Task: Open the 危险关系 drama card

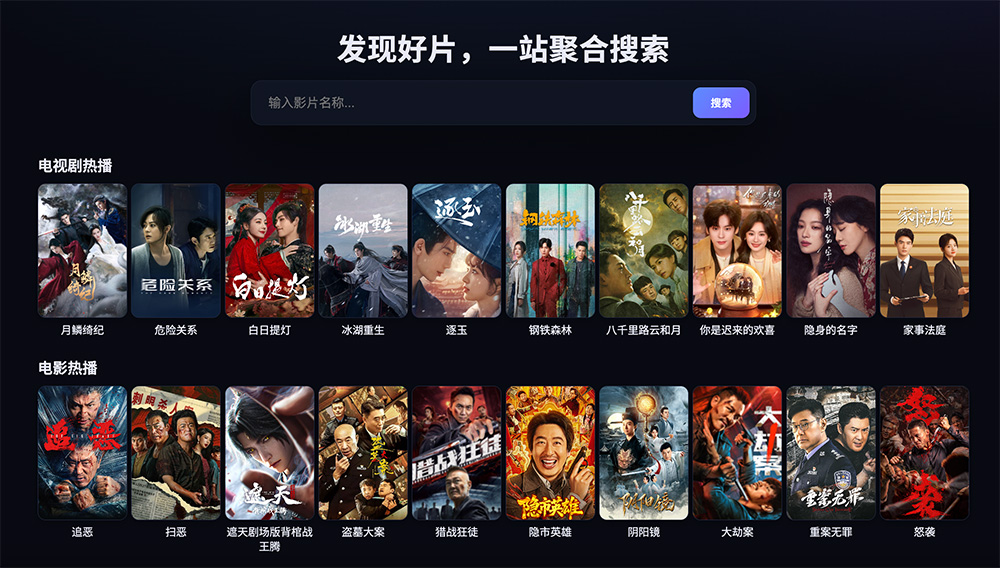Action: coord(176,251)
